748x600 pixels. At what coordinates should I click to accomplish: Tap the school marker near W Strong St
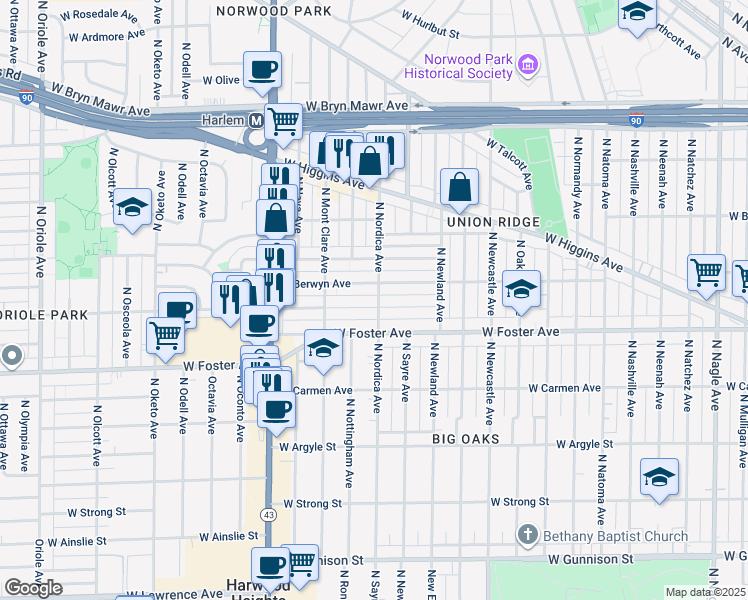(659, 479)
